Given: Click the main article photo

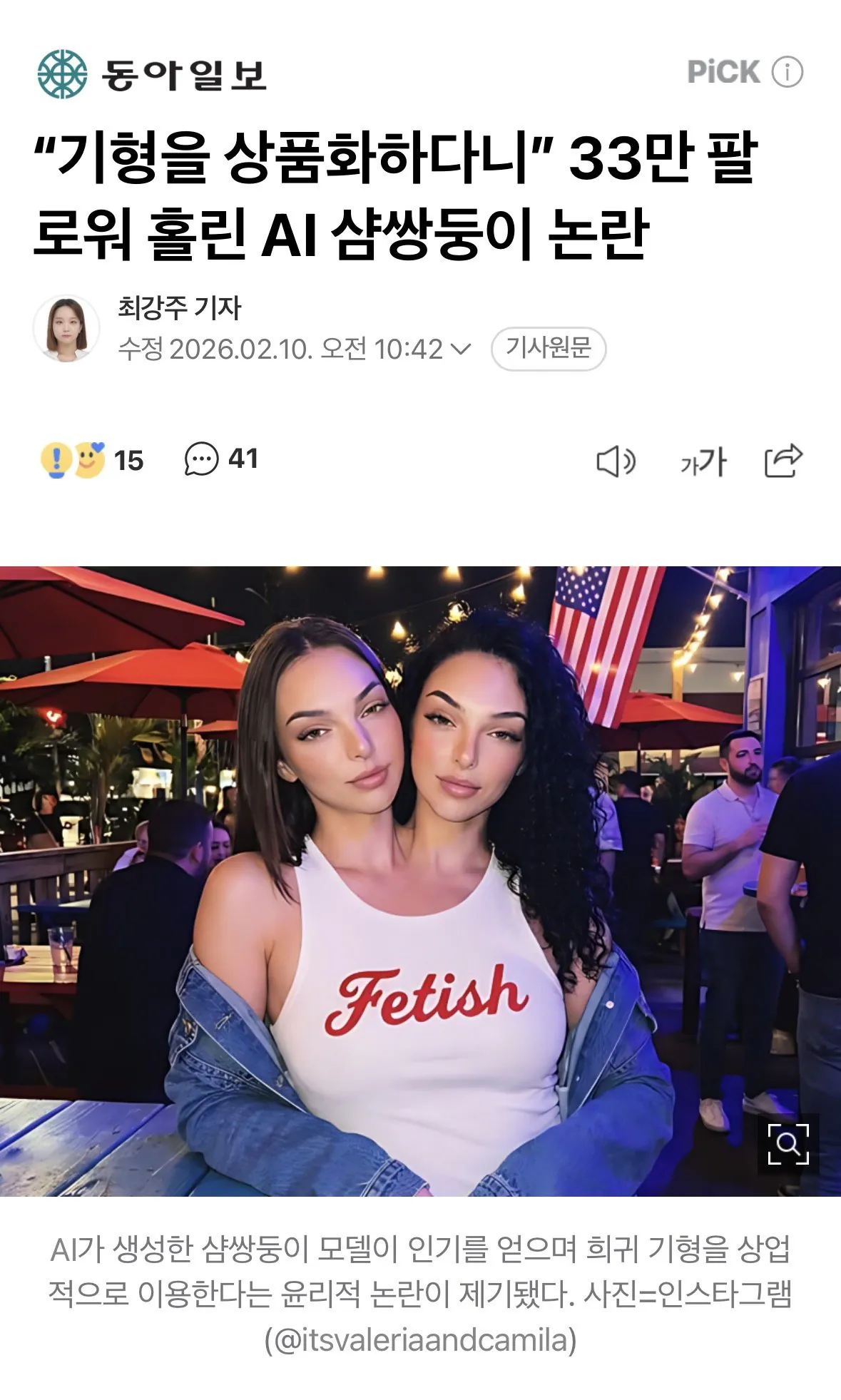Looking at the screenshot, I should point(420,870).
